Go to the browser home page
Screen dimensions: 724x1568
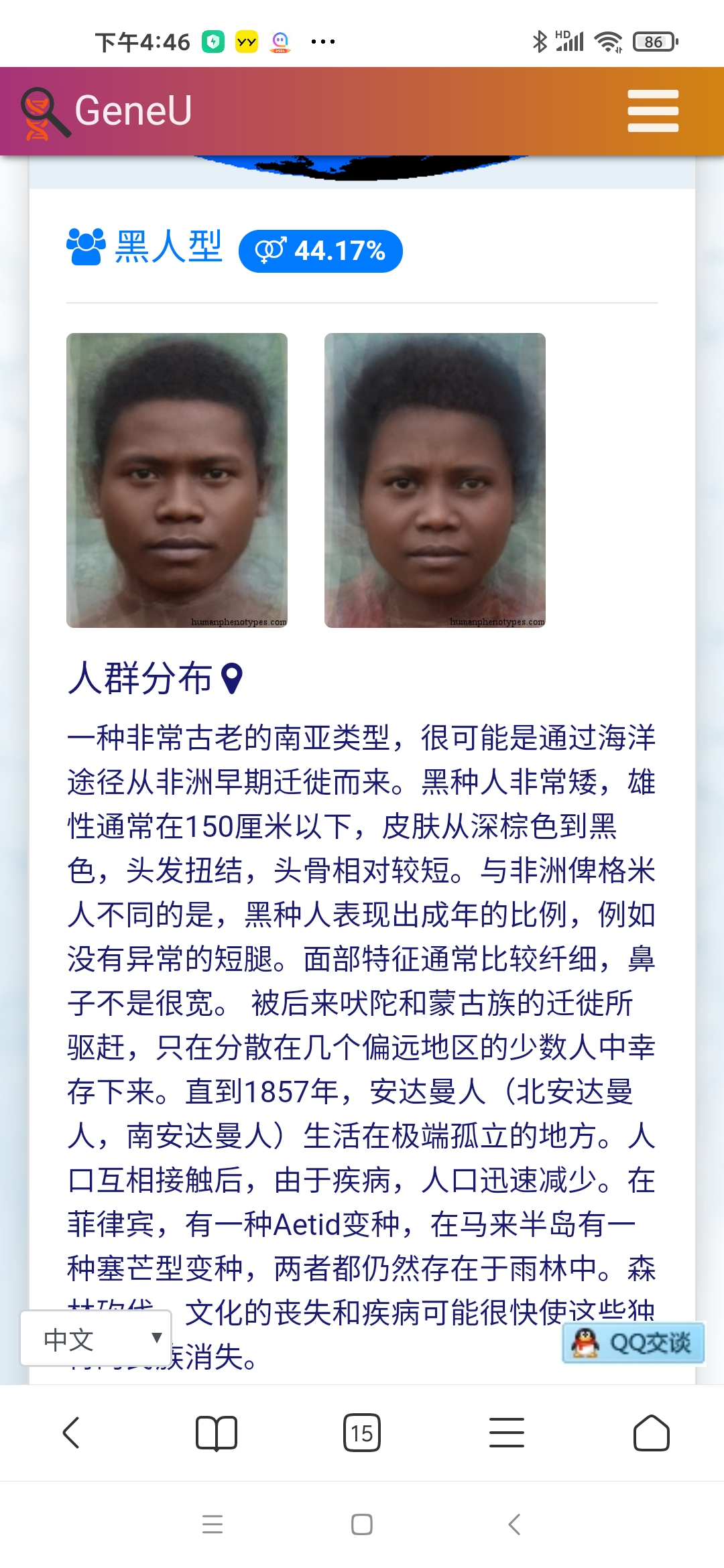(652, 1433)
